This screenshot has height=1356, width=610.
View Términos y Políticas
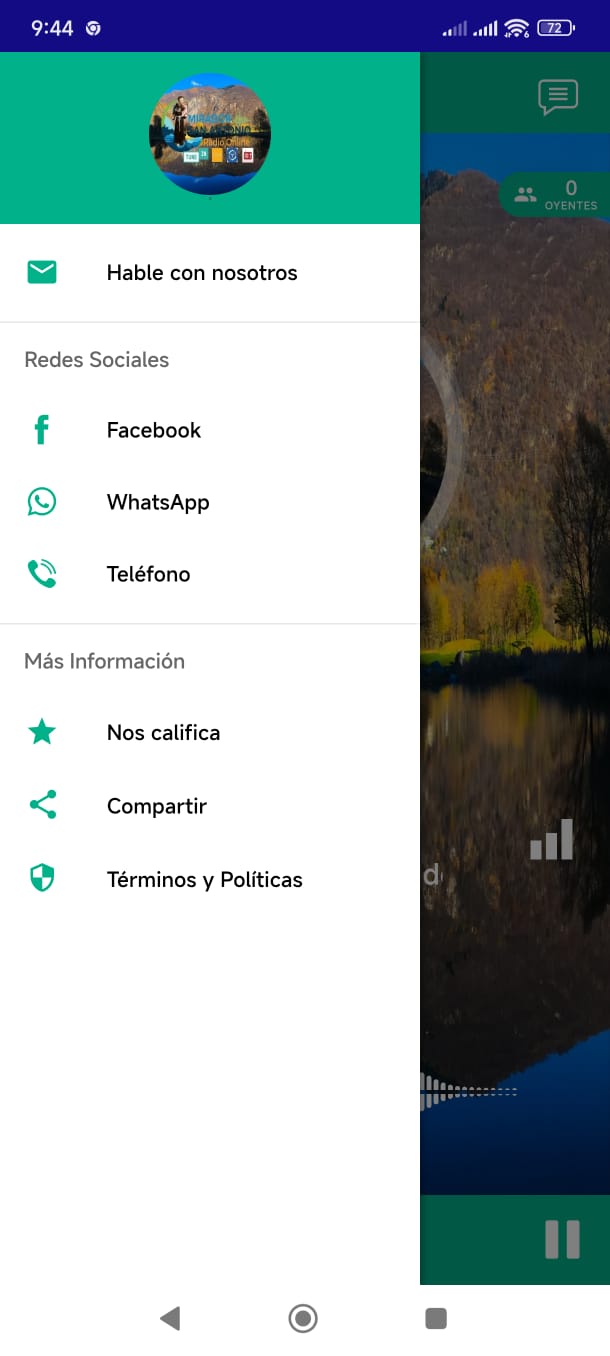[x=204, y=880]
